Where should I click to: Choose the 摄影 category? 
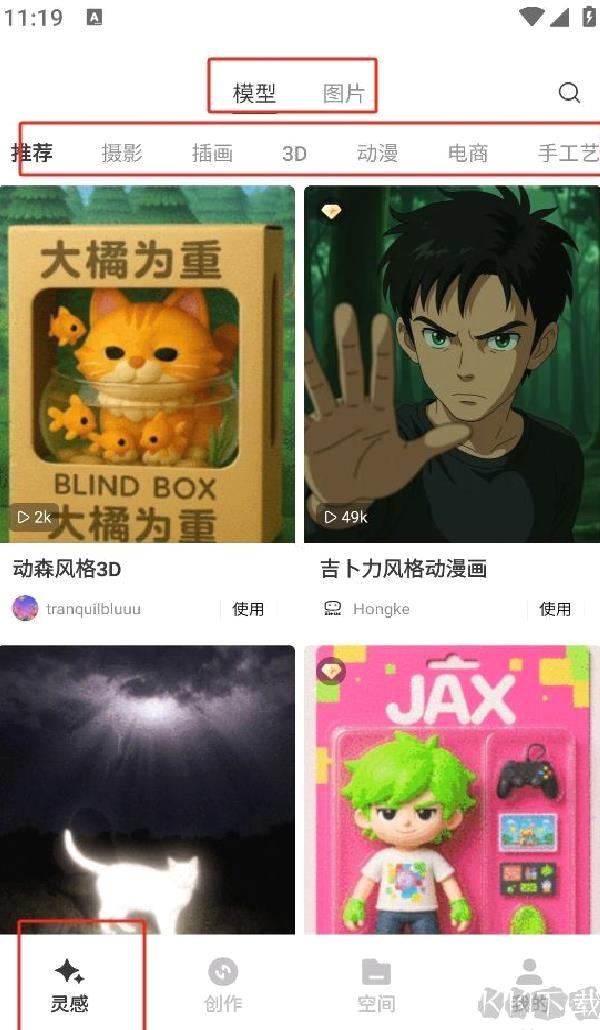[122, 153]
